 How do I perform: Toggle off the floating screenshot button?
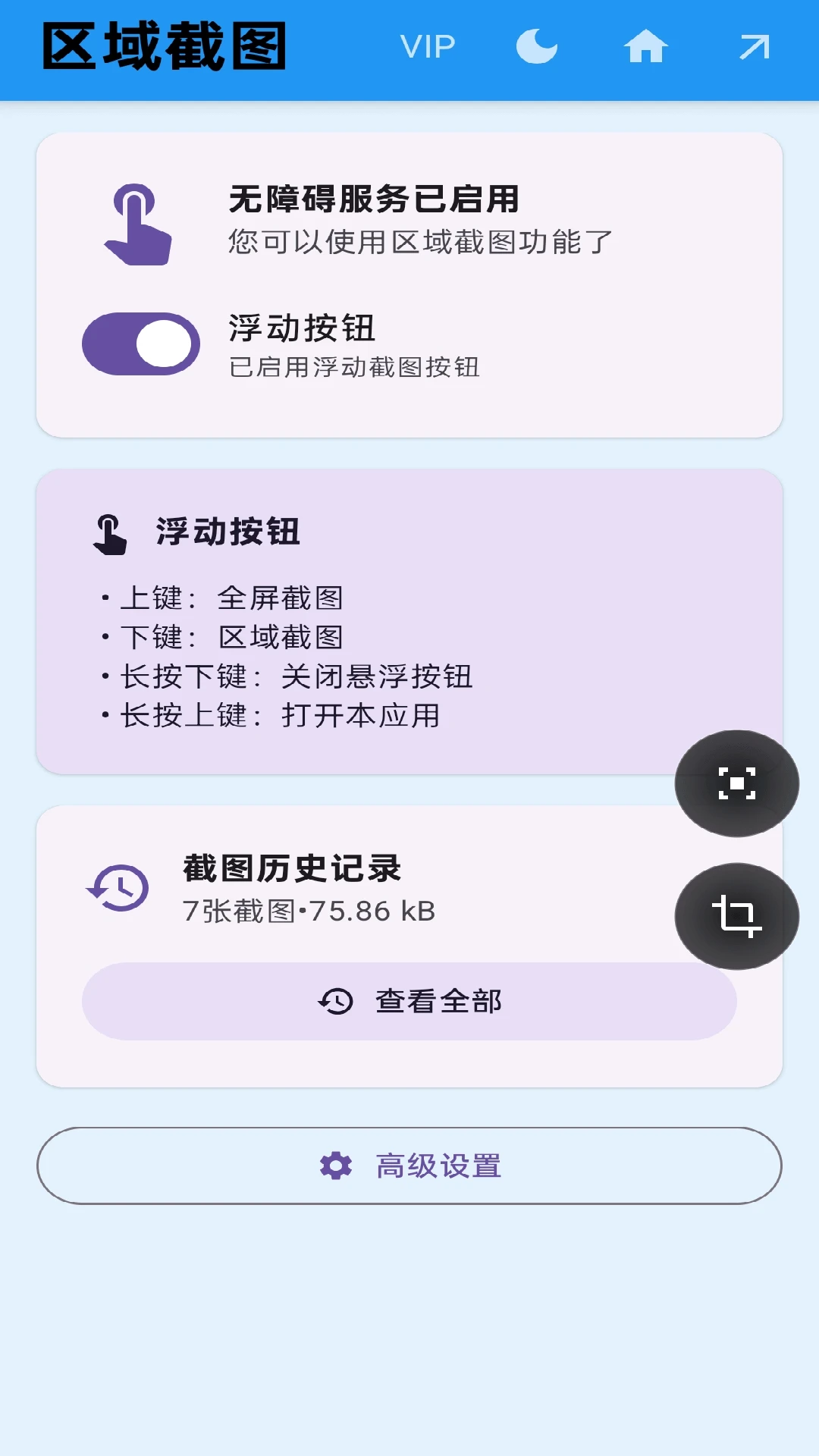140,343
